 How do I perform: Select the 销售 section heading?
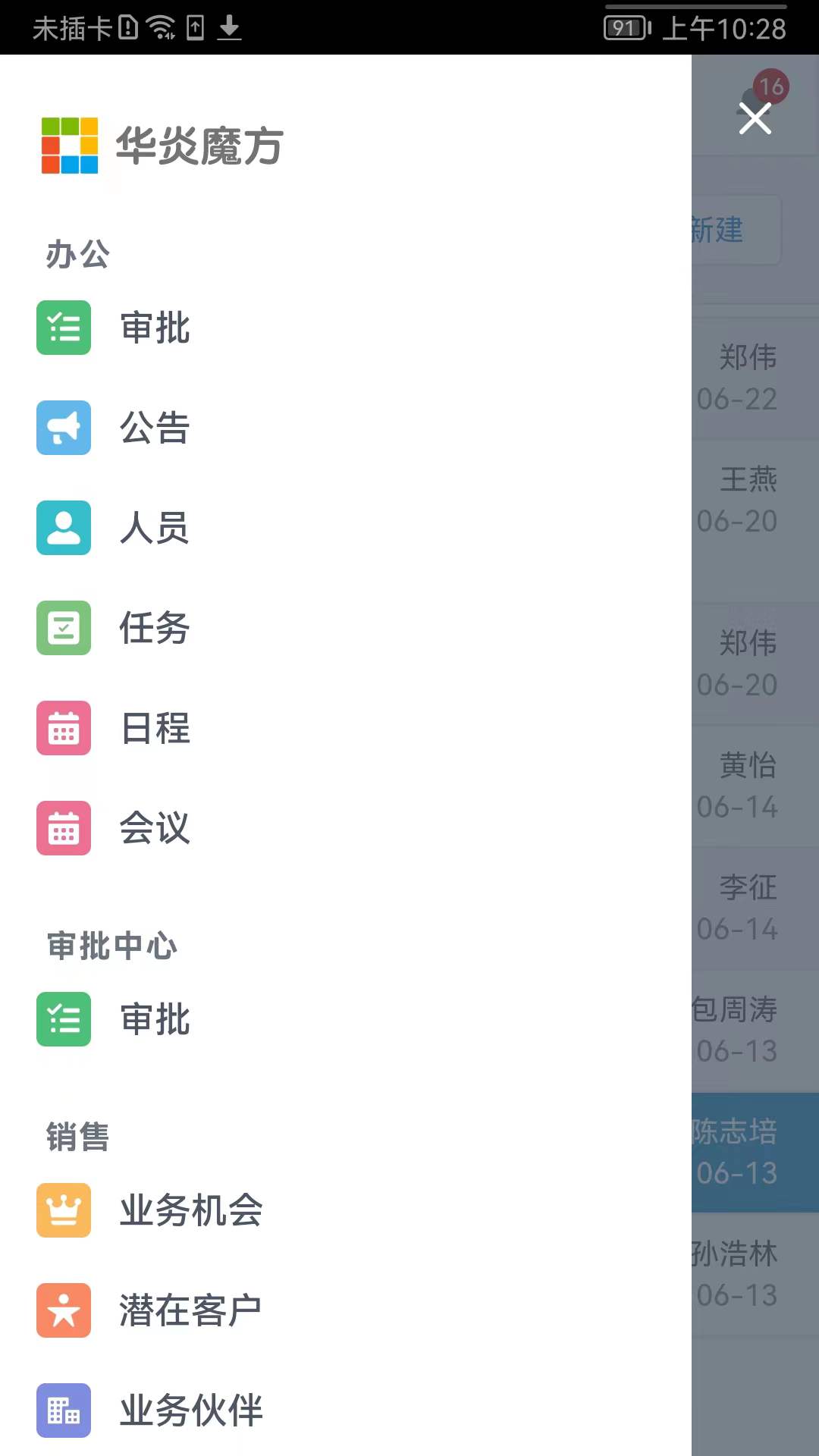pyautogui.click(x=75, y=1135)
